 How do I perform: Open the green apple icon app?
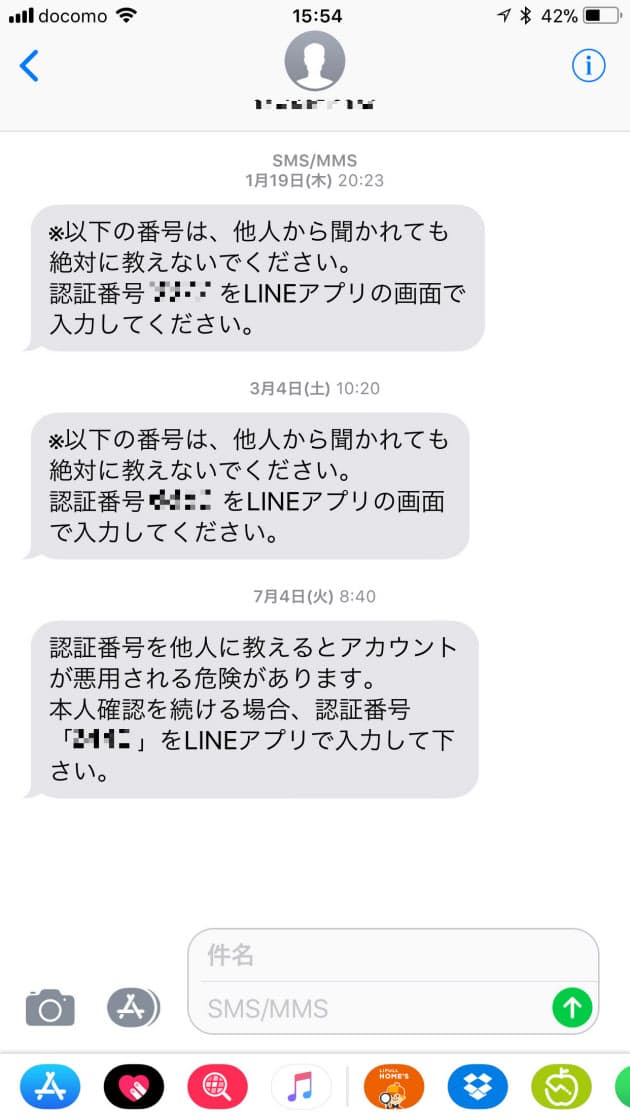[561, 1087]
